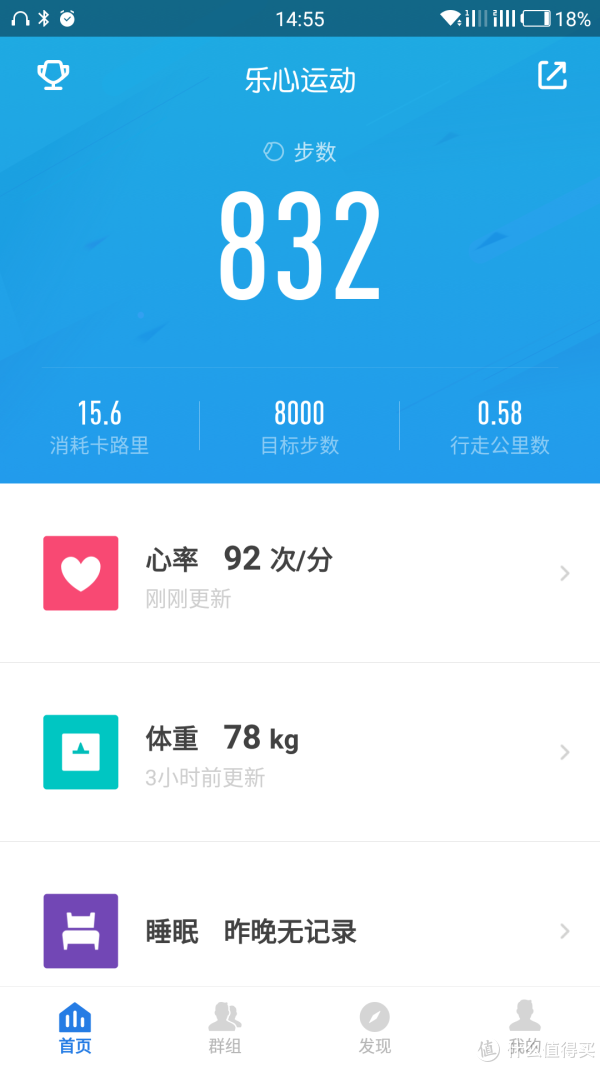Open the 832 step count details
Image resolution: width=600 pixels, height=1067 pixels.
300,246
